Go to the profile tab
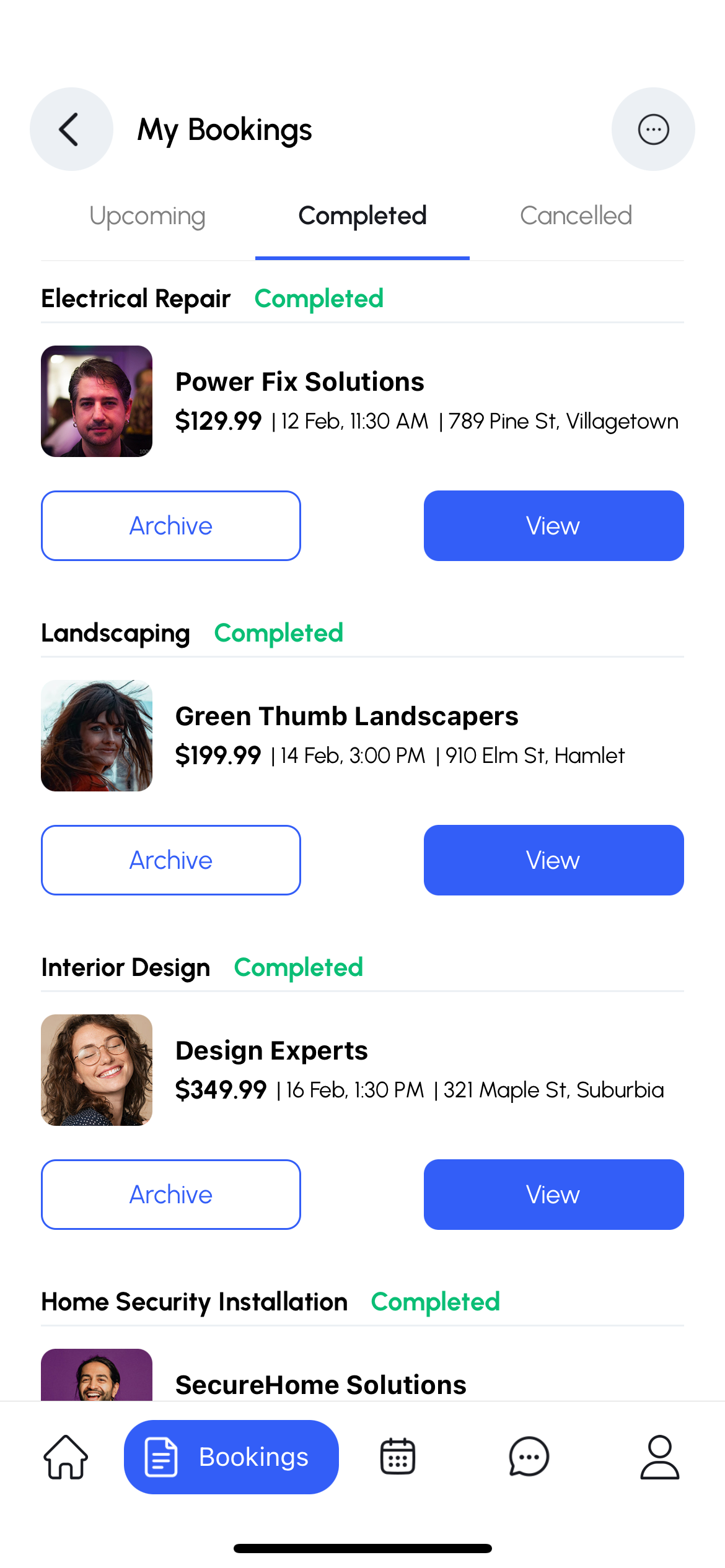 click(x=659, y=1457)
